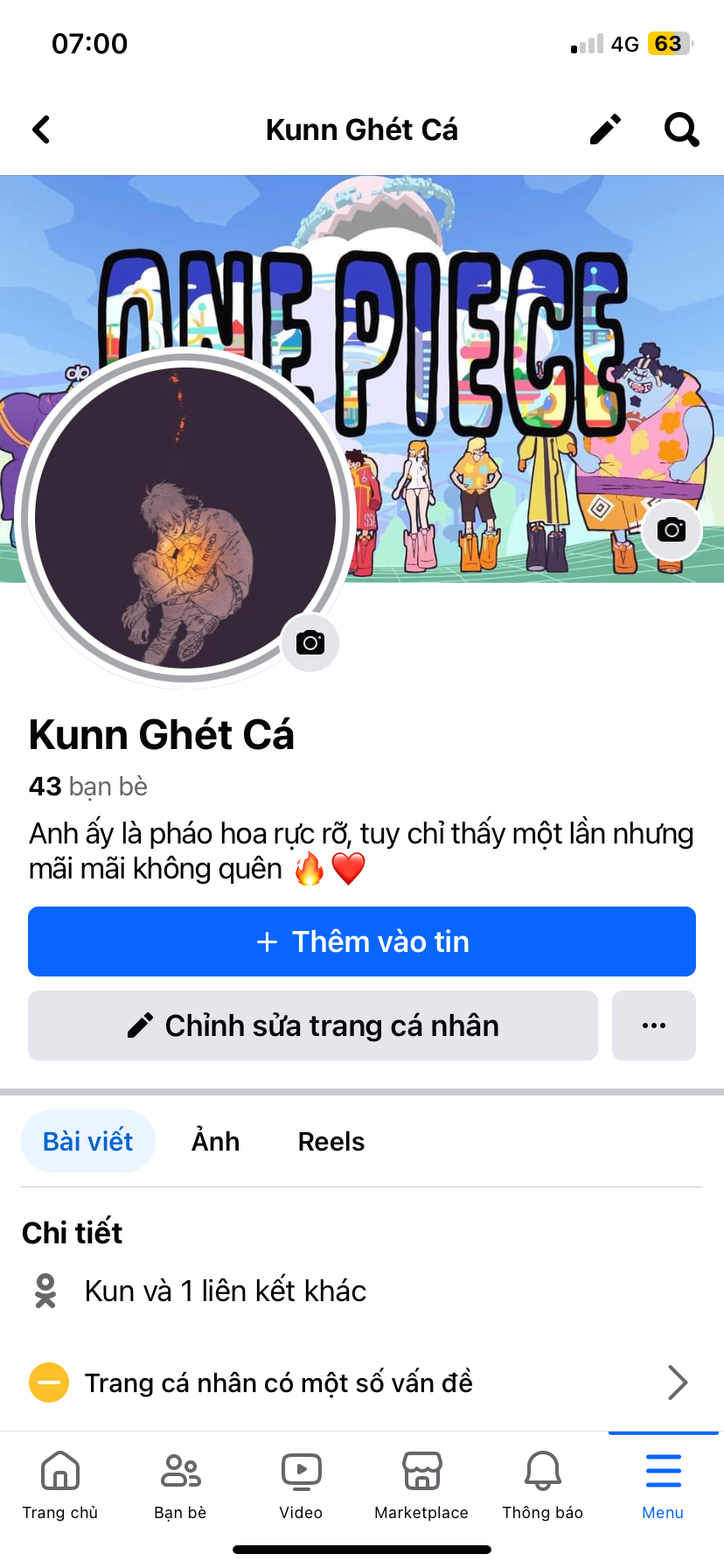Screen dimensions: 724x1568
Task: Switch to the Video tab
Action: click(x=301, y=1485)
